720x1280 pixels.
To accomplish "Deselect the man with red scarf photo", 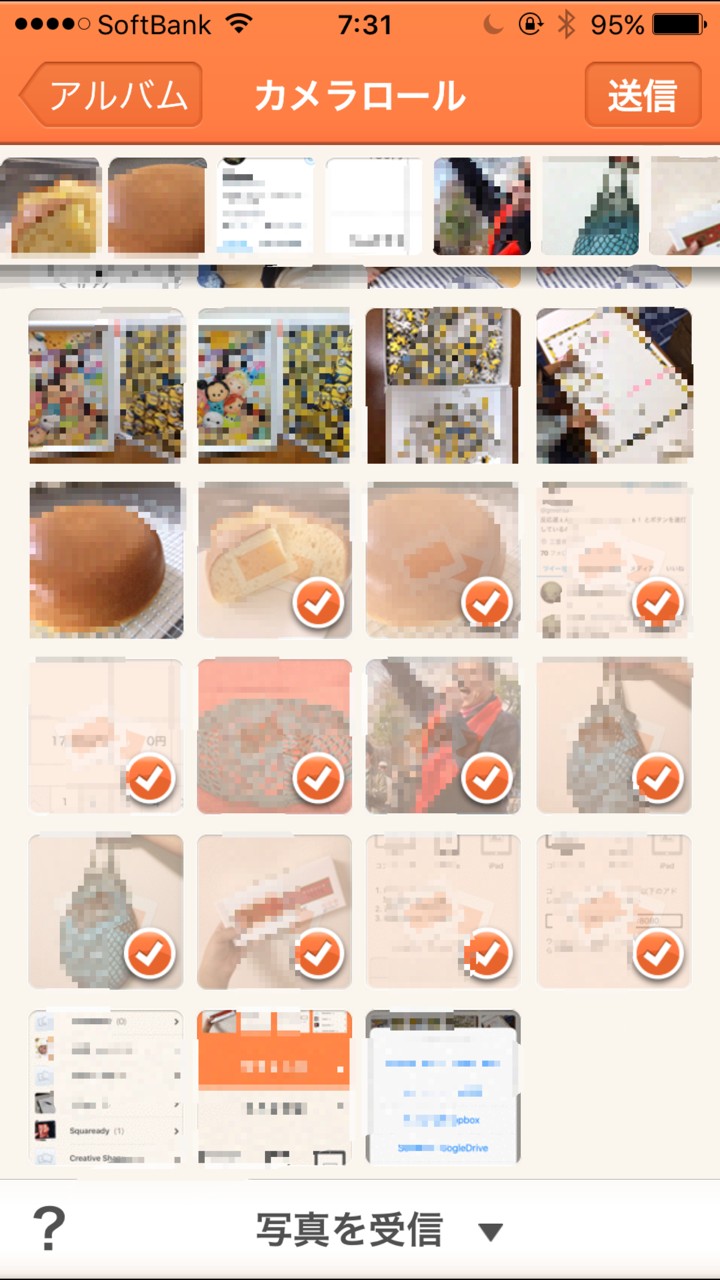I will 443,736.
